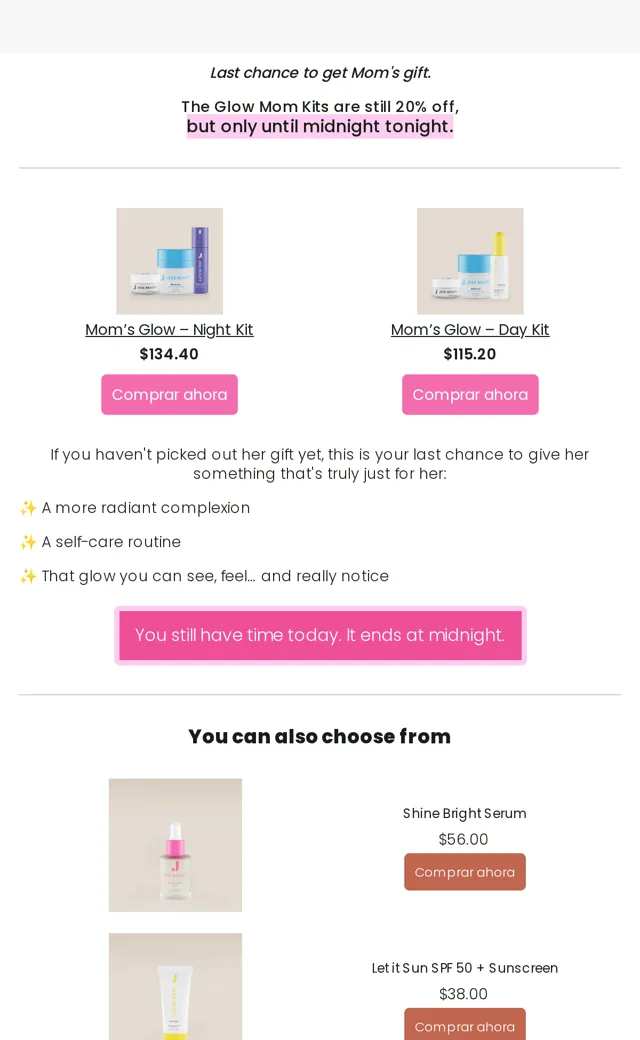640x1040 pixels.
Task: Buy the Shine Bright Serum with Comprar ahora
Action: (x=464, y=872)
